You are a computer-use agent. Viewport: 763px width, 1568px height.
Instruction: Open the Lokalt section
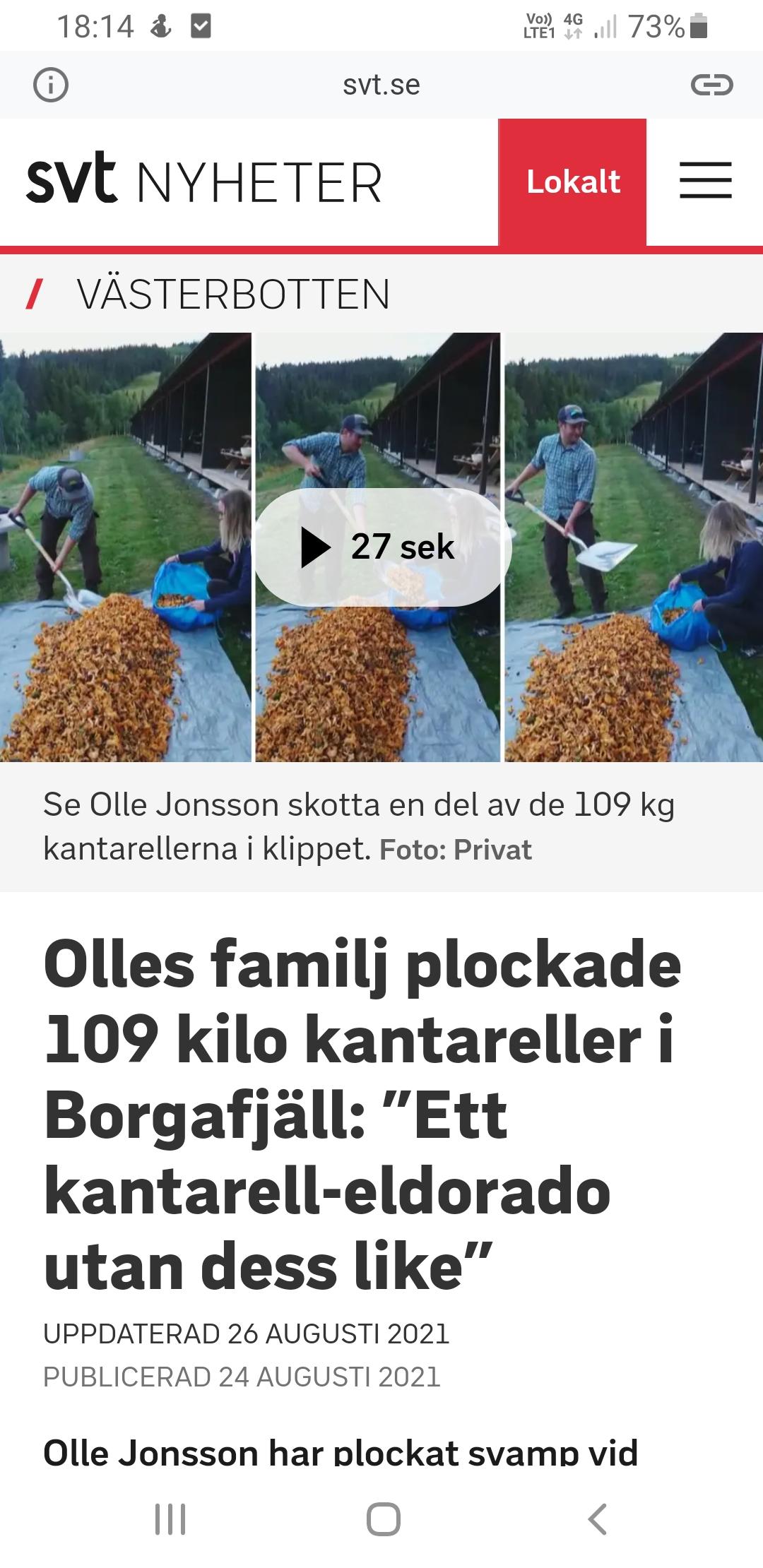click(572, 182)
